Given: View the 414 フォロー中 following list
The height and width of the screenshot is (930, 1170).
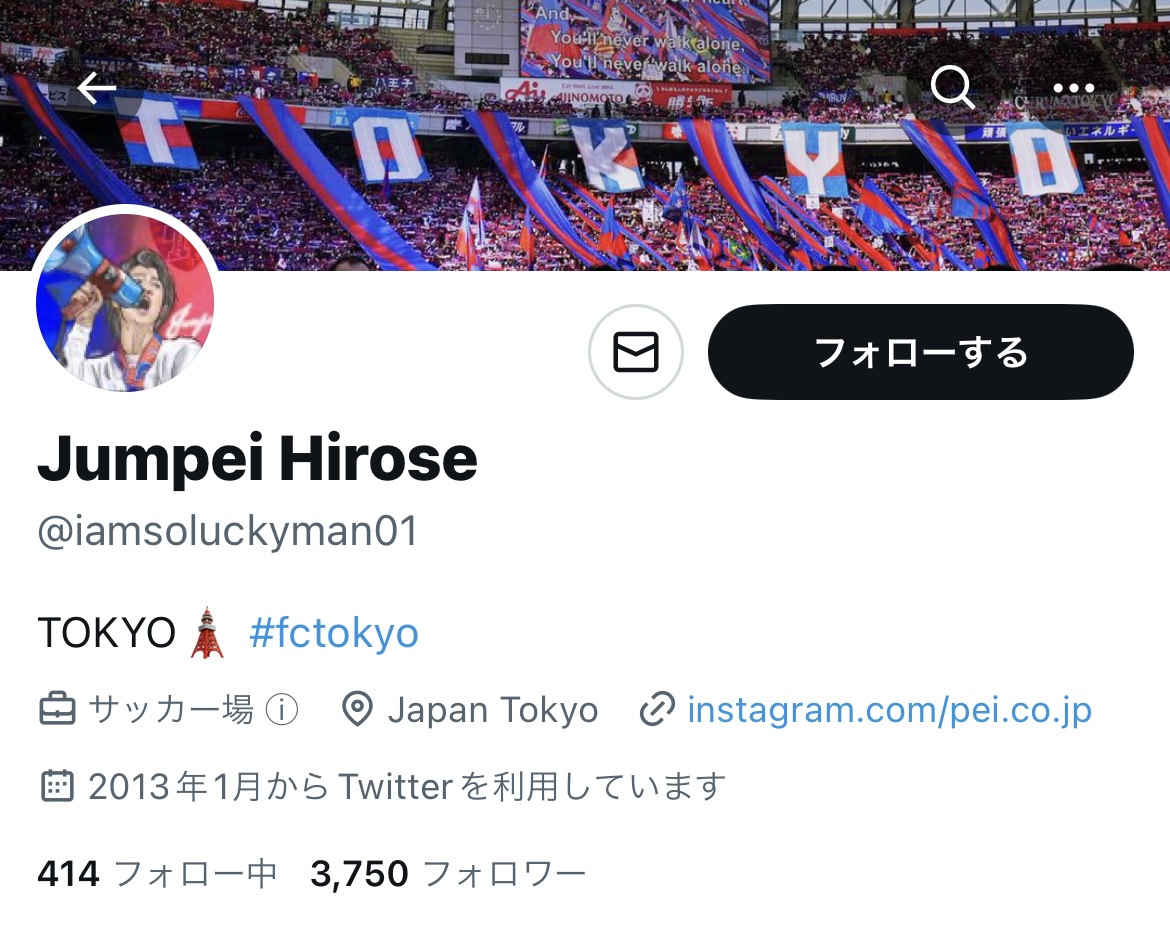Looking at the screenshot, I should (x=157, y=874).
